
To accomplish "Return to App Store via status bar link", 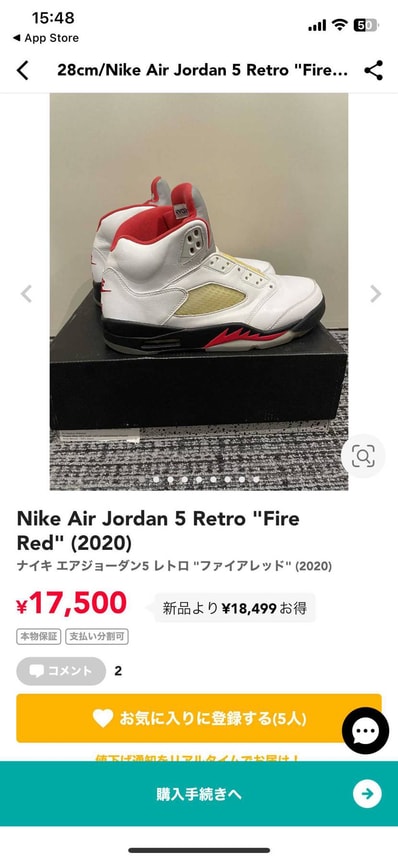I will [x=46, y=38].
